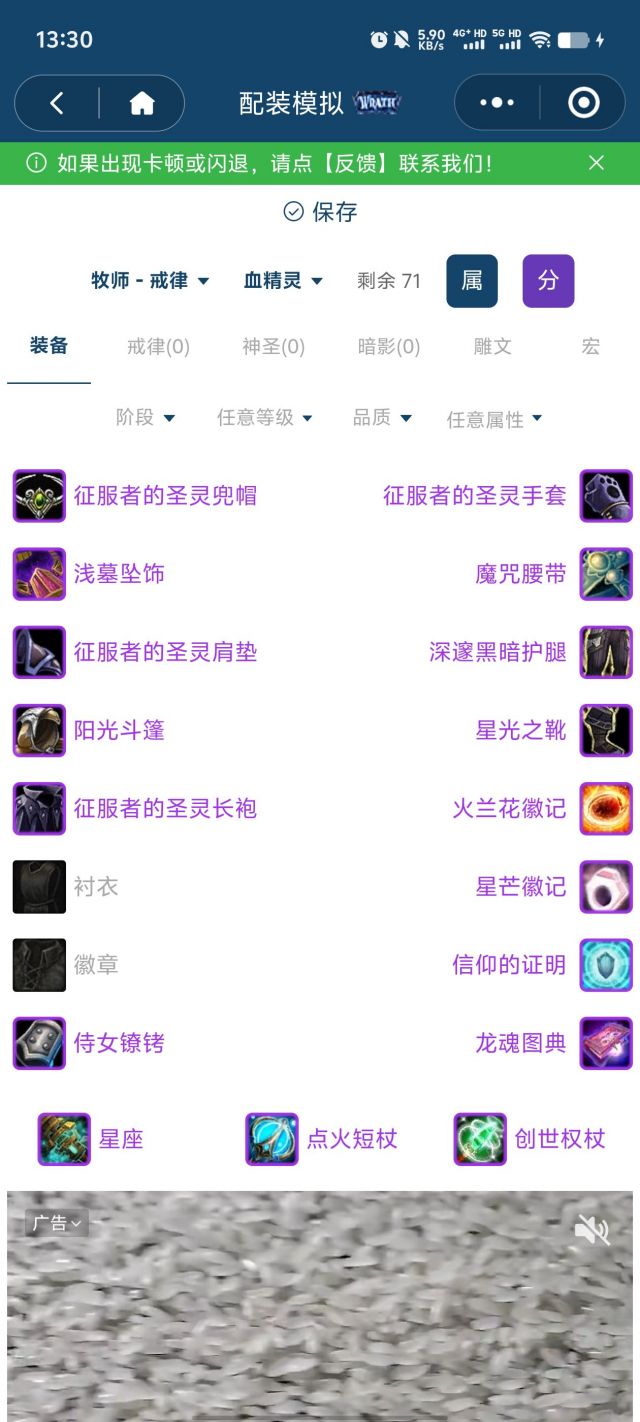
Task: Open the 任意等级 level filter
Action: [x=265, y=418]
